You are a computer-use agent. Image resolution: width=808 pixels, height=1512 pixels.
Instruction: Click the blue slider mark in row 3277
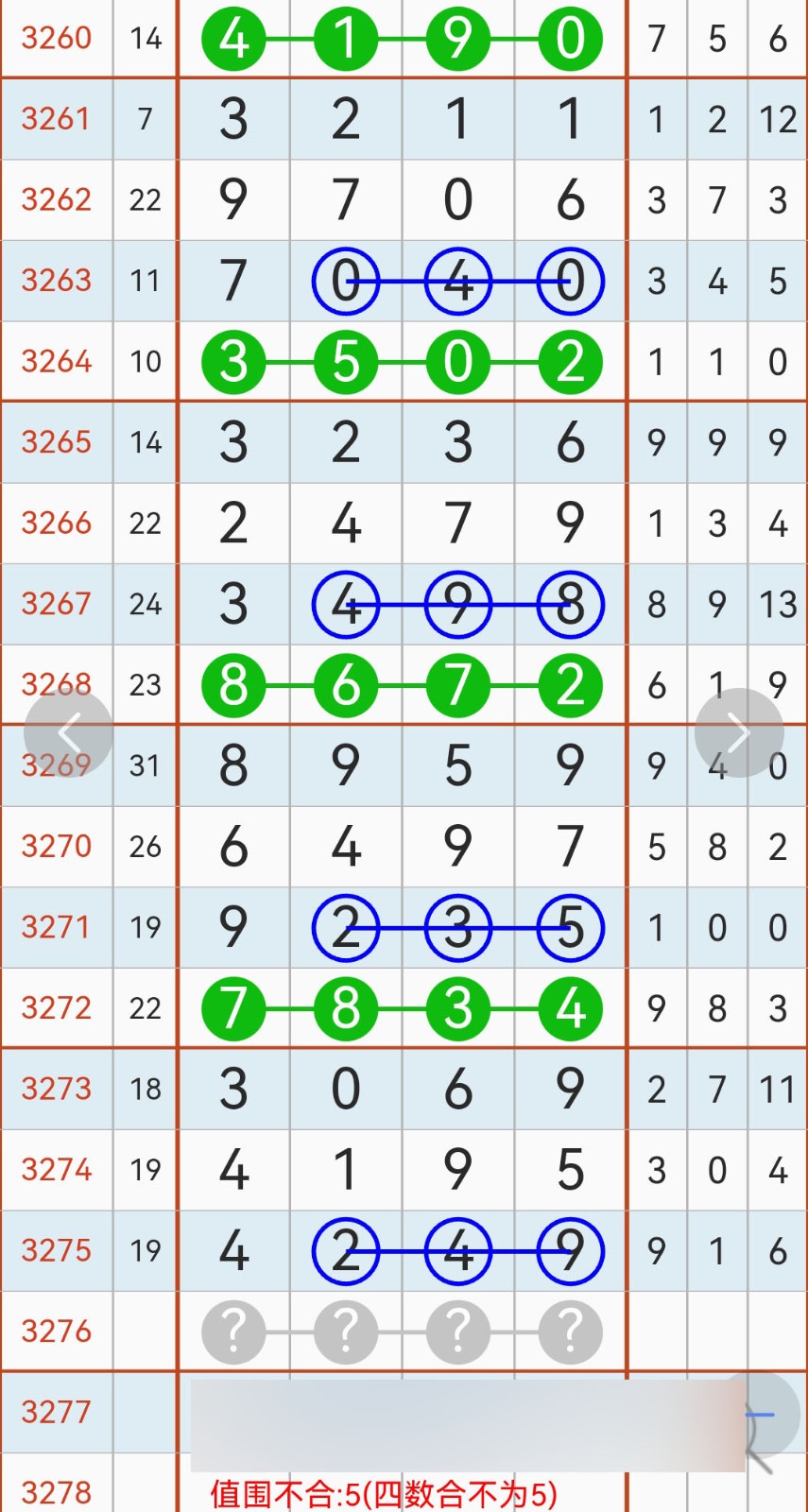pyautogui.click(x=761, y=1412)
